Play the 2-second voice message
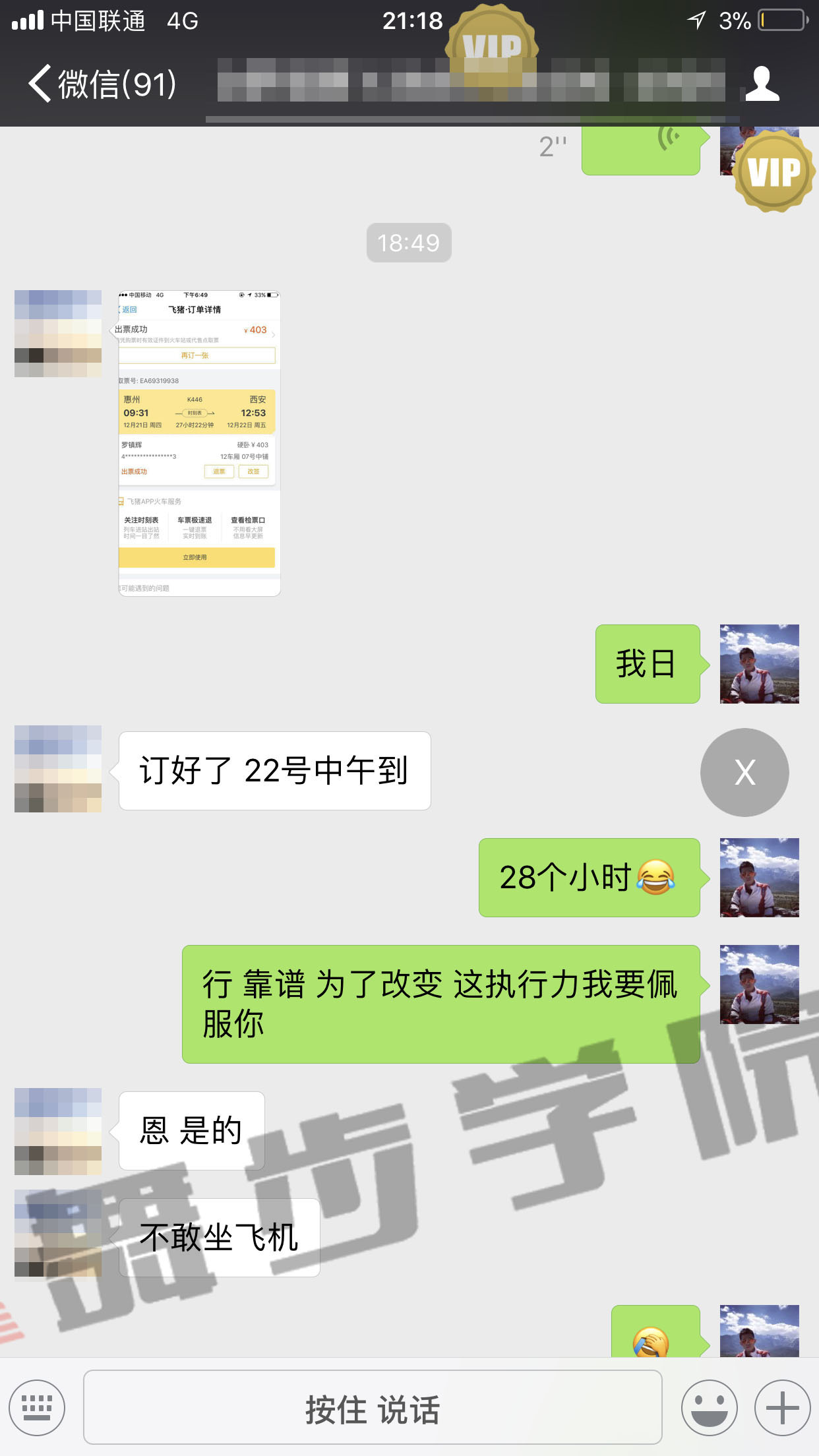This screenshot has height=1456, width=819. pyautogui.click(x=640, y=150)
